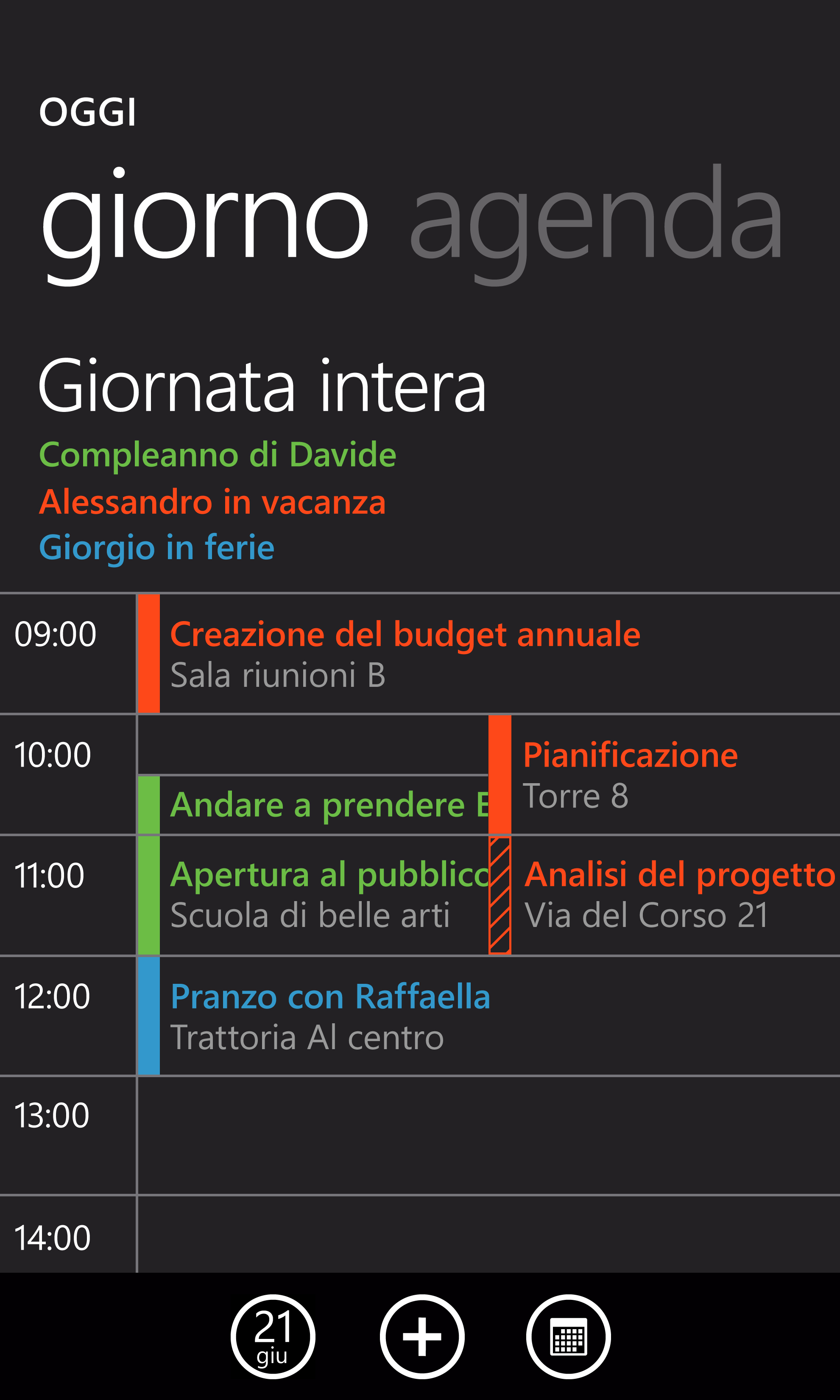Open Apertura al pubblico appointment
The height and width of the screenshot is (1400, 840).
click(313, 896)
